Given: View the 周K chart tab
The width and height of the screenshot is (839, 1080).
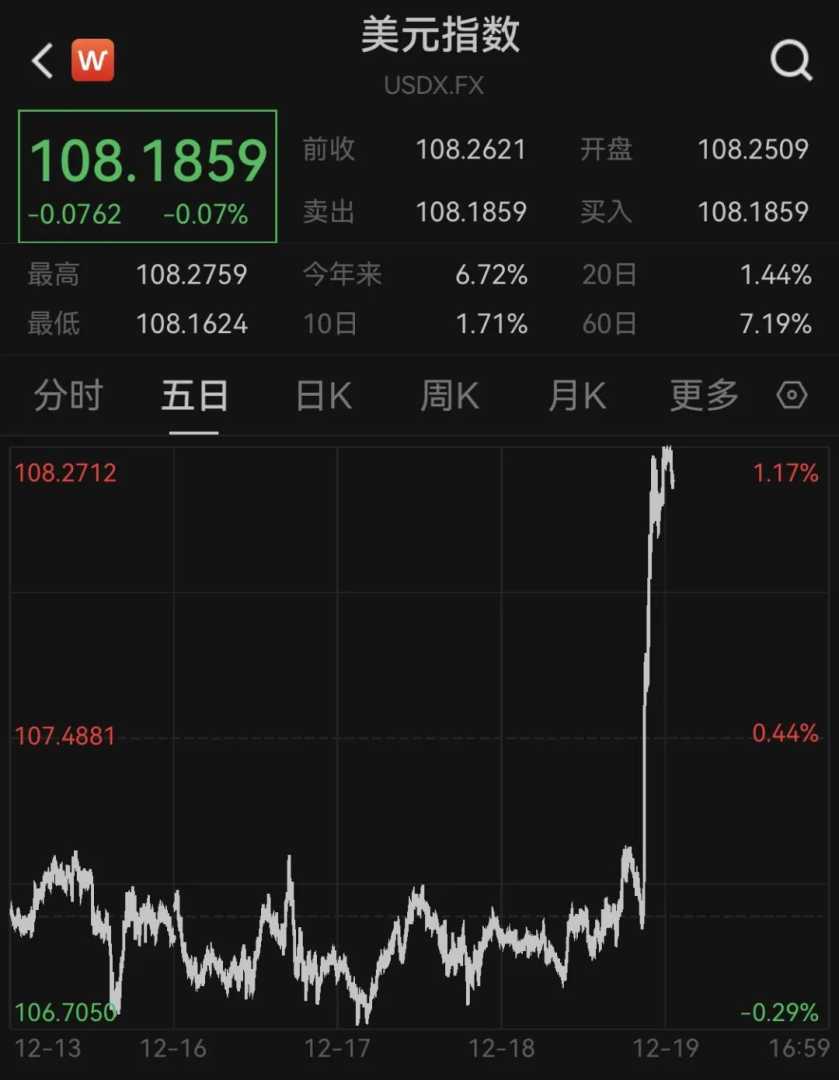Looking at the screenshot, I should coord(450,397).
